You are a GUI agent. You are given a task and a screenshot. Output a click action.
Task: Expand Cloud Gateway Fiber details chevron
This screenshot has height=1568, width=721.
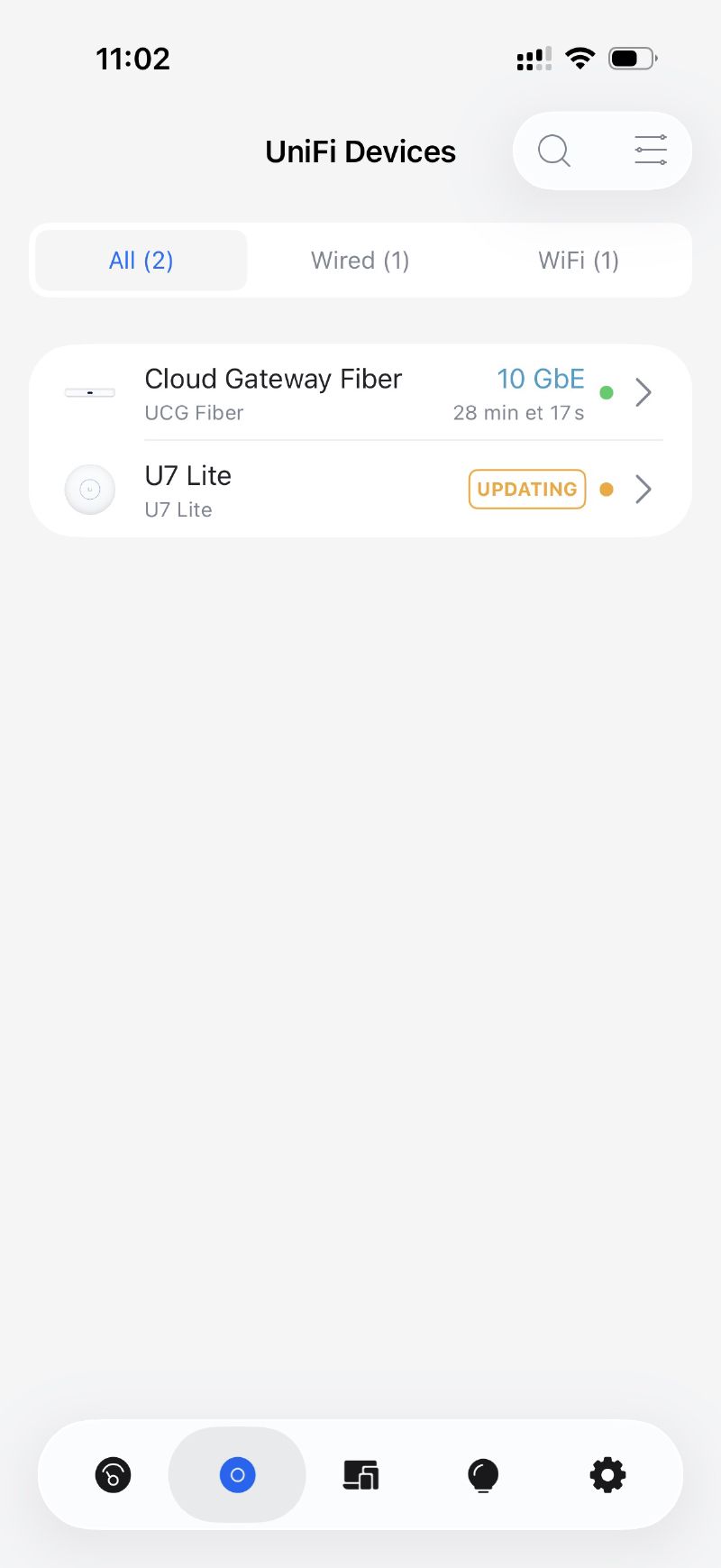coord(643,392)
